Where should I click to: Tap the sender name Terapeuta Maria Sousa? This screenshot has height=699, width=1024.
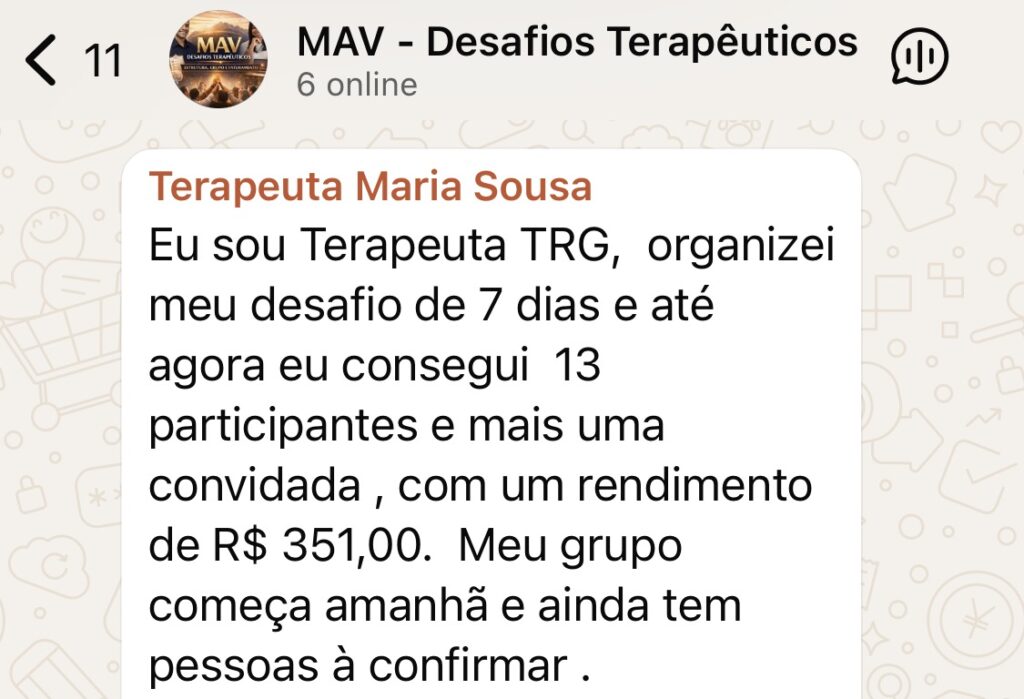pos(370,187)
